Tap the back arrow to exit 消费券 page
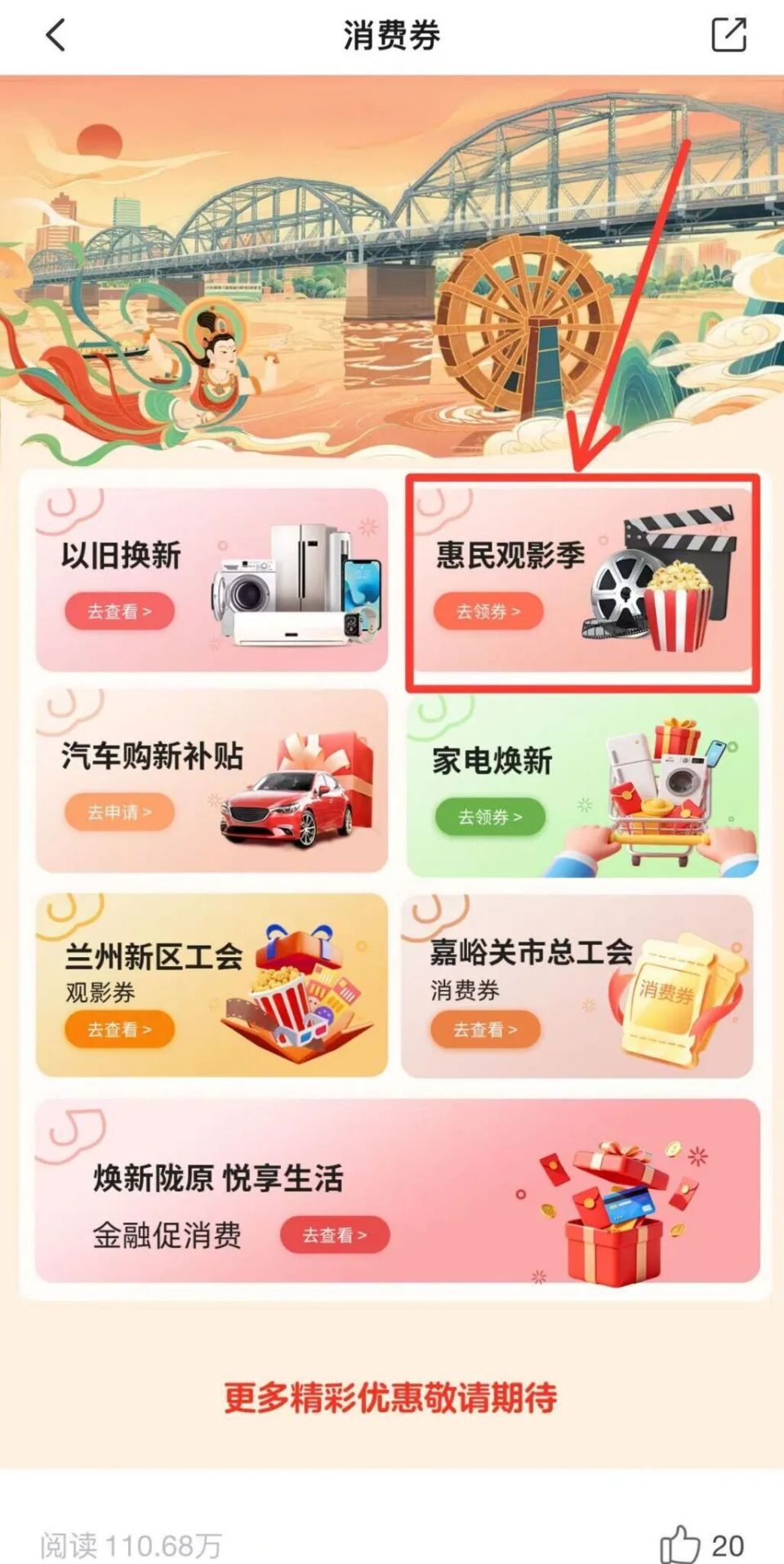This screenshot has height=1564, width=784. point(54,37)
